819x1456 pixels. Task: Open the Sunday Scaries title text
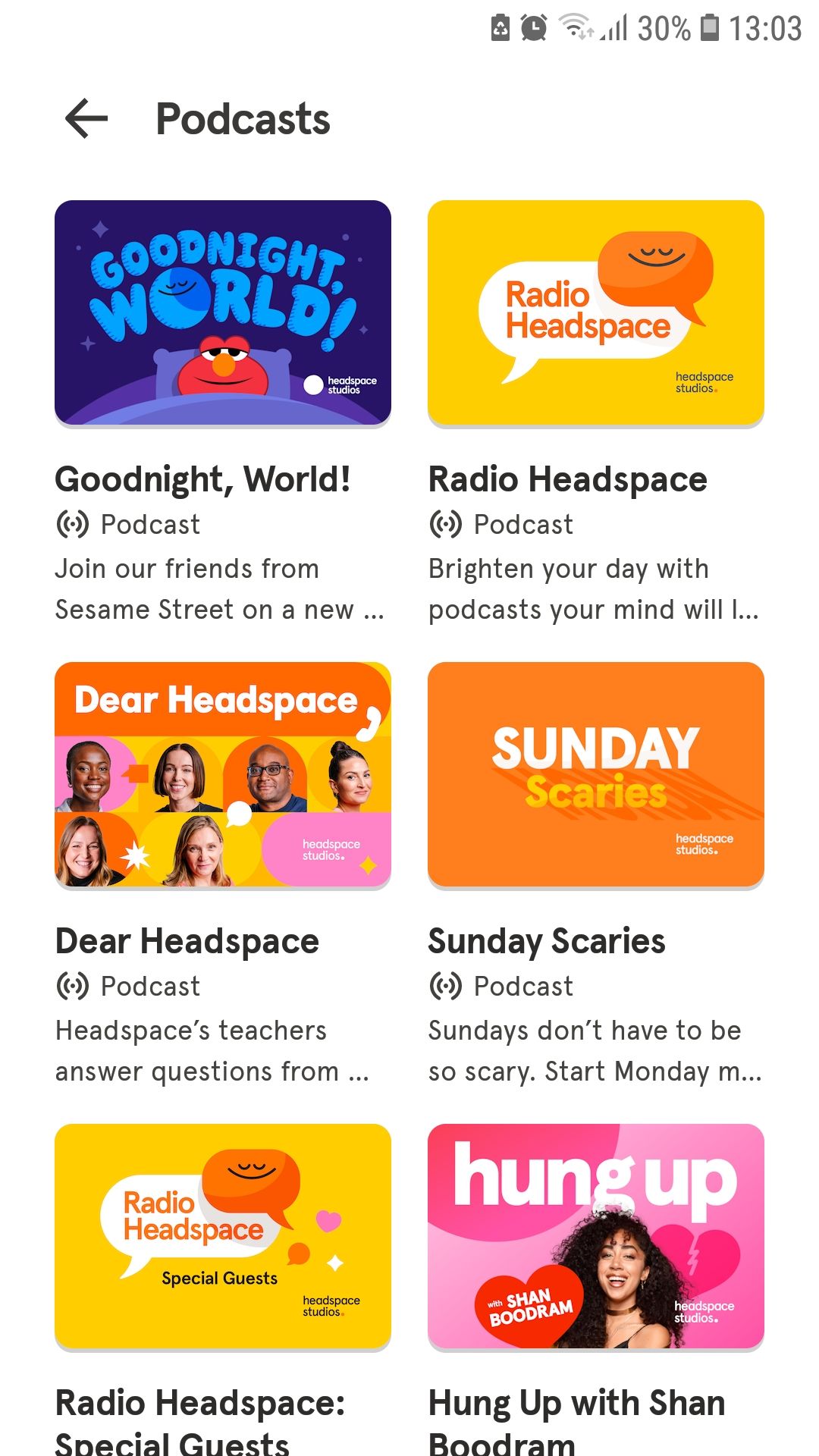547,940
